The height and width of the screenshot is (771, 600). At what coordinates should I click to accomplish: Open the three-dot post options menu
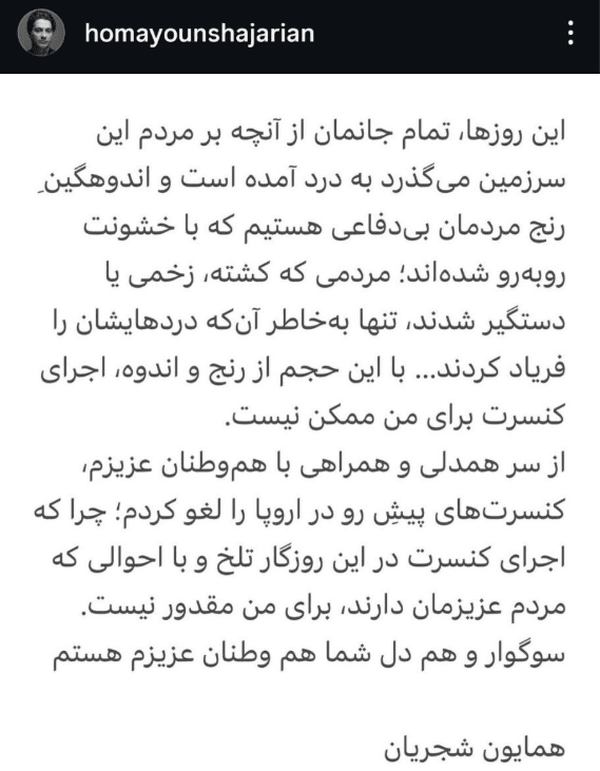pos(570,33)
